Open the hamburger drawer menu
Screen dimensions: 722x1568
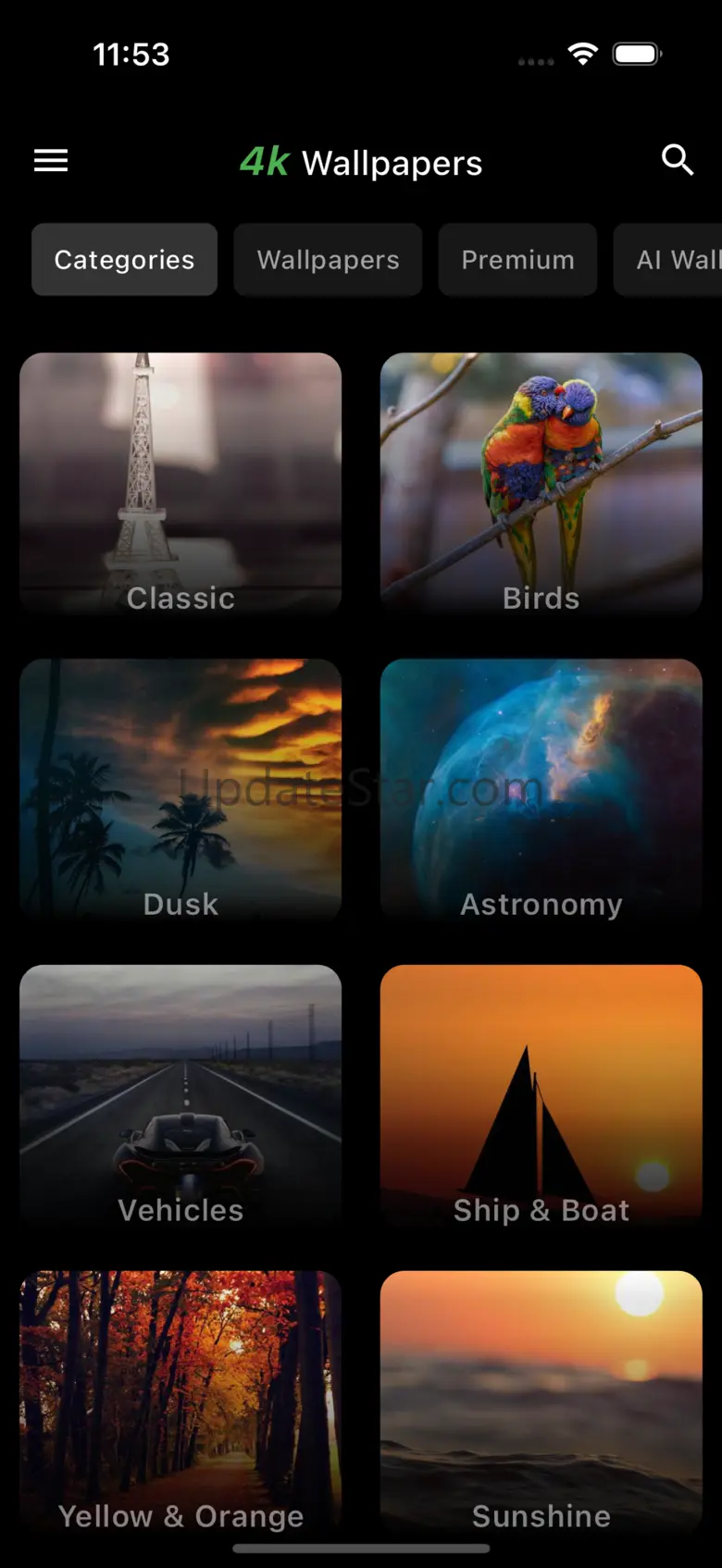point(51,161)
